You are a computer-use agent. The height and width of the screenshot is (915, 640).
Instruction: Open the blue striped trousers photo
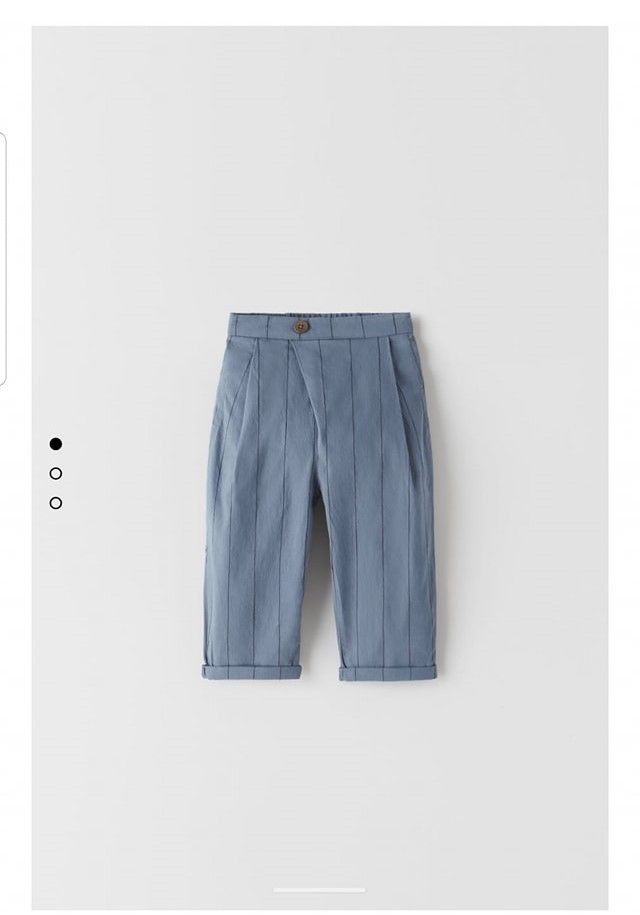(x=320, y=497)
